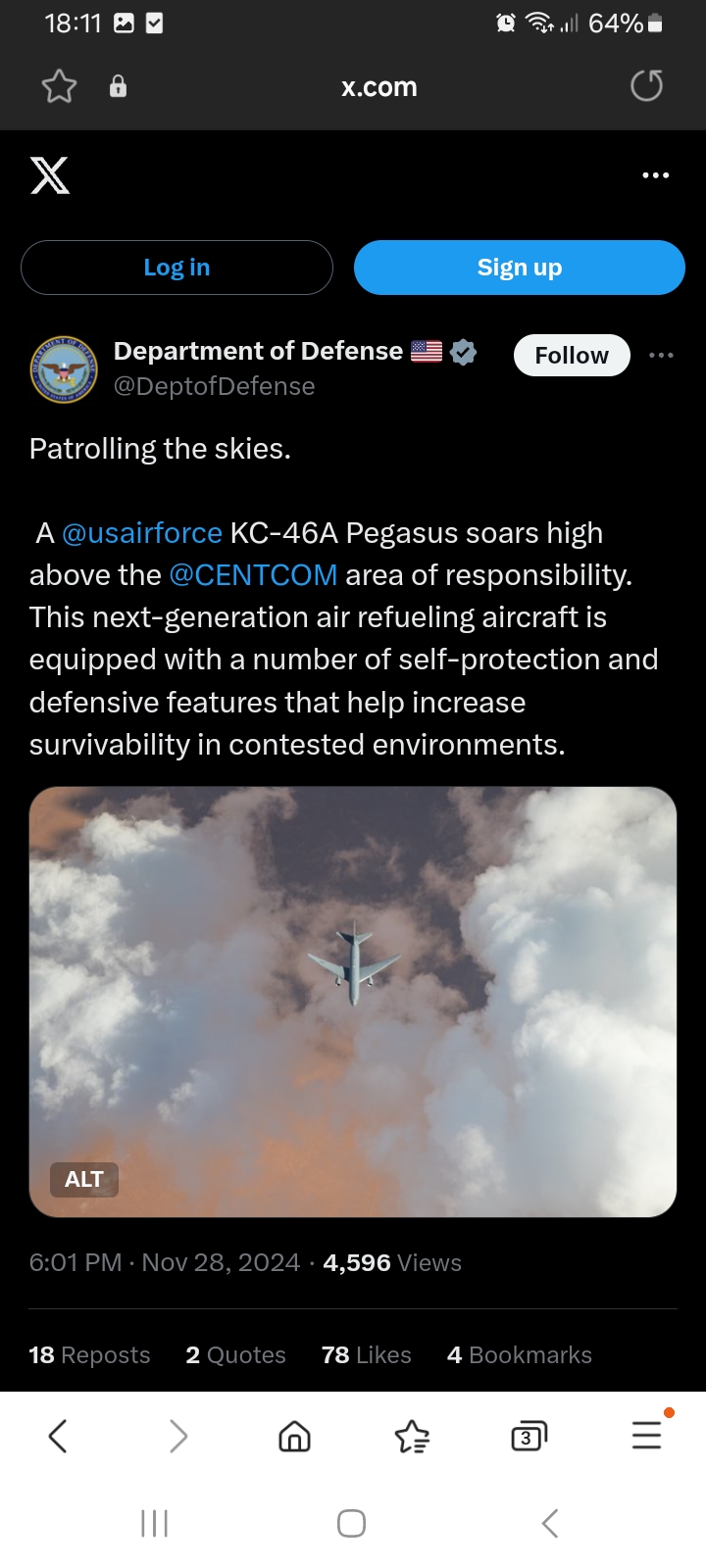Go to browser home page
706x1568 pixels.
point(294,1437)
